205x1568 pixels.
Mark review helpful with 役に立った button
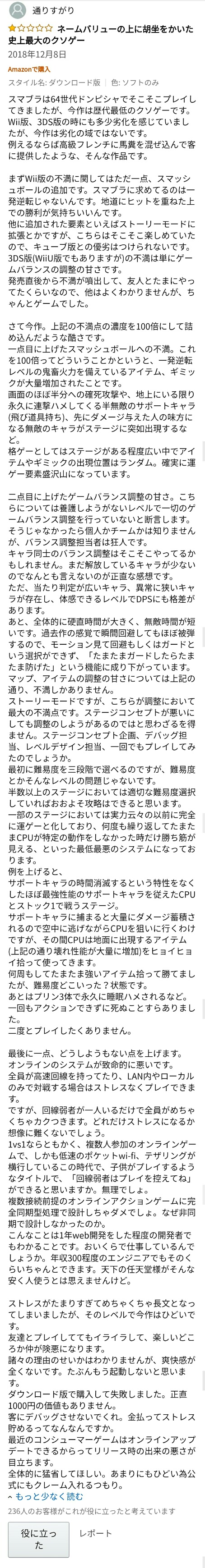pos(38,1540)
